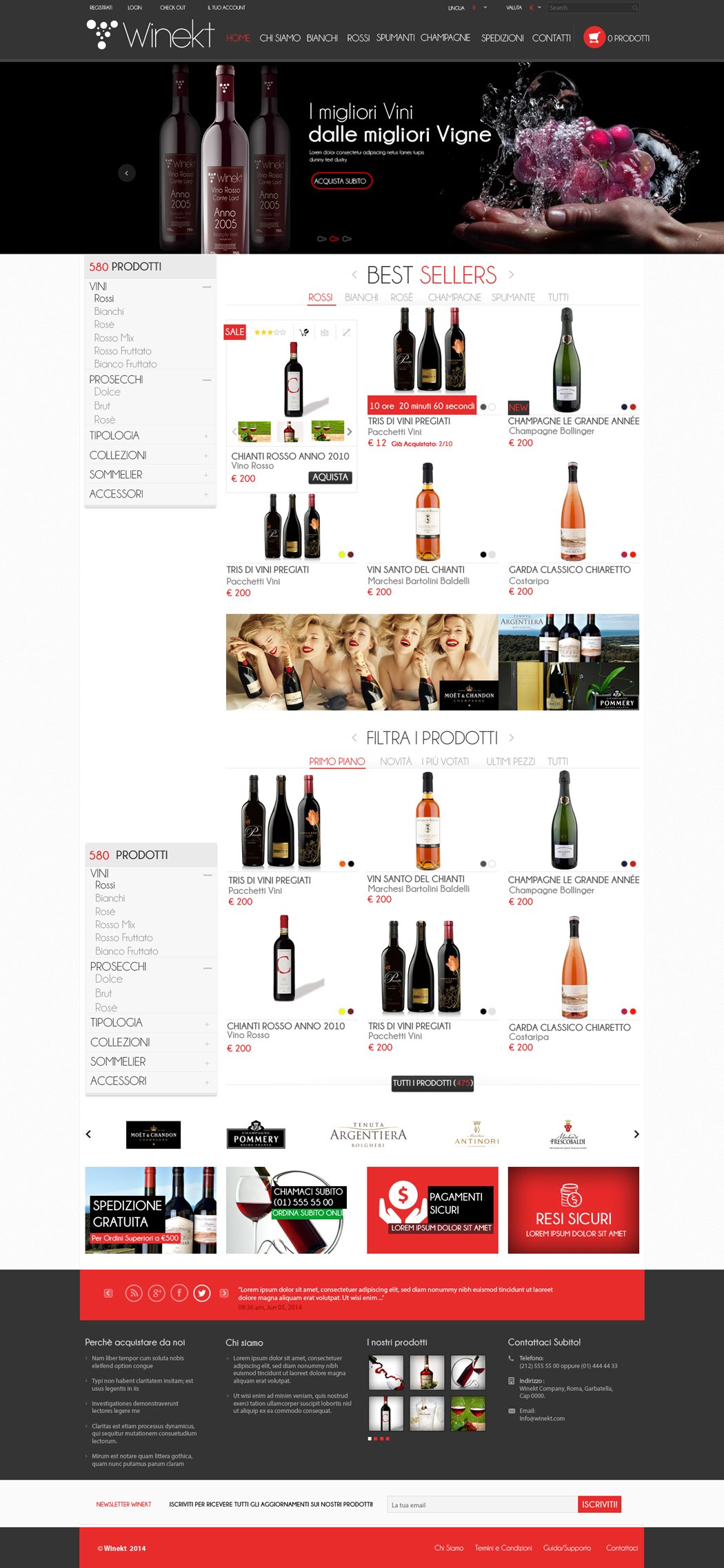This screenshot has width=724, height=1568.
Task: View Tutti i Prodotti (475)
Action: [433, 1083]
